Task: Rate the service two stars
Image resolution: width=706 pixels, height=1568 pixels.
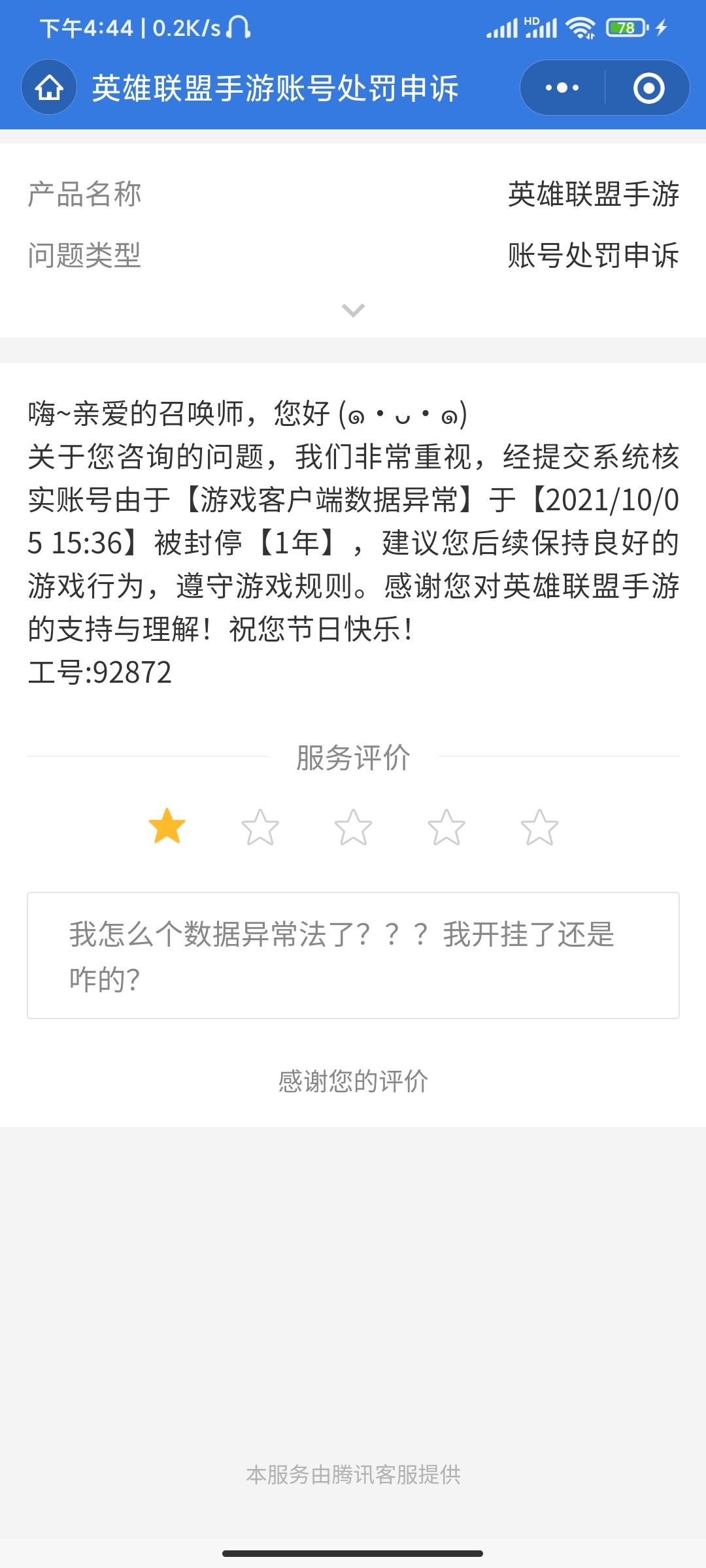Action: pos(260,826)
